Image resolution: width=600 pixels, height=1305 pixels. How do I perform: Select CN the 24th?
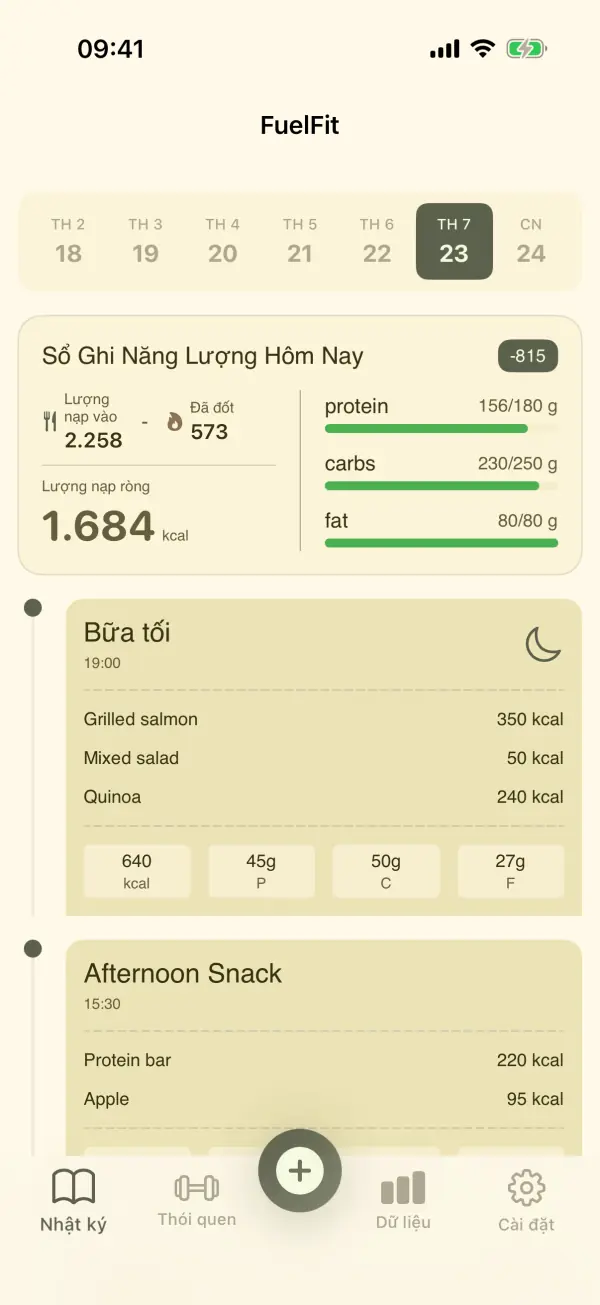(x=531, y=241)
